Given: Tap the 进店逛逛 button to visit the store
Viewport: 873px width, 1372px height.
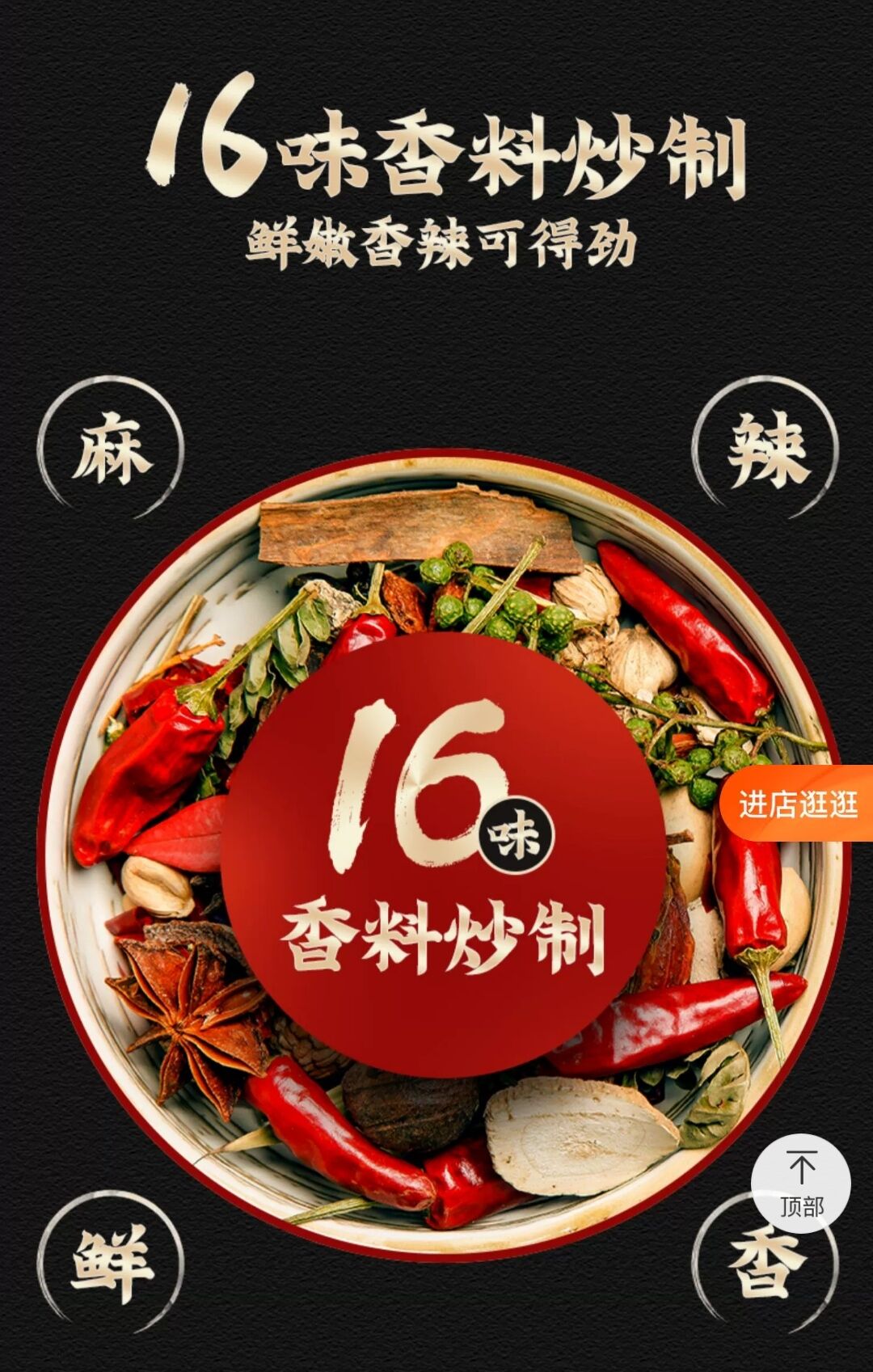Looking at the screenshot, I should tap(798, 804).
